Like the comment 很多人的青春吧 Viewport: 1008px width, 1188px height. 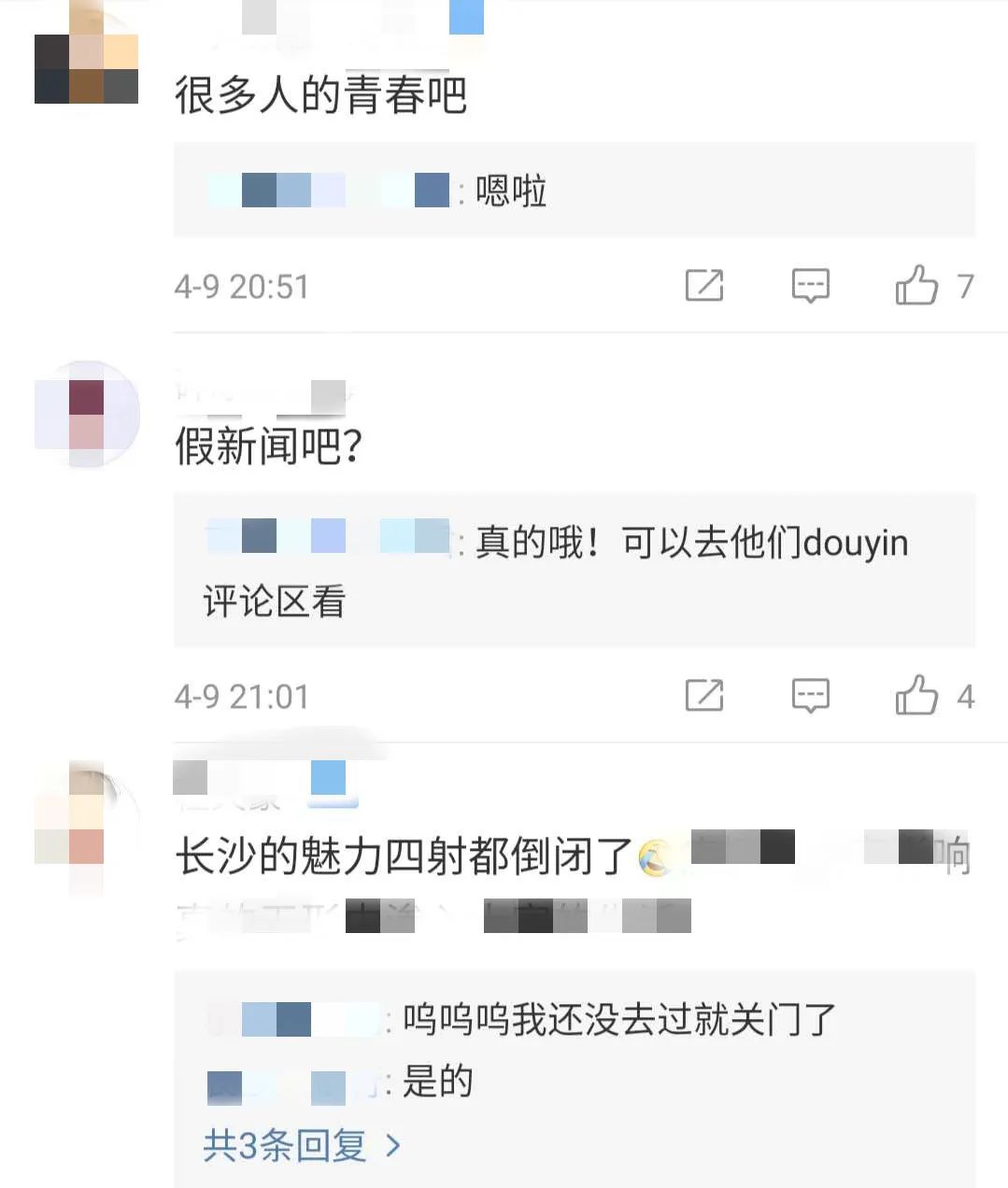pyautogui.click(x=916, y=285)
